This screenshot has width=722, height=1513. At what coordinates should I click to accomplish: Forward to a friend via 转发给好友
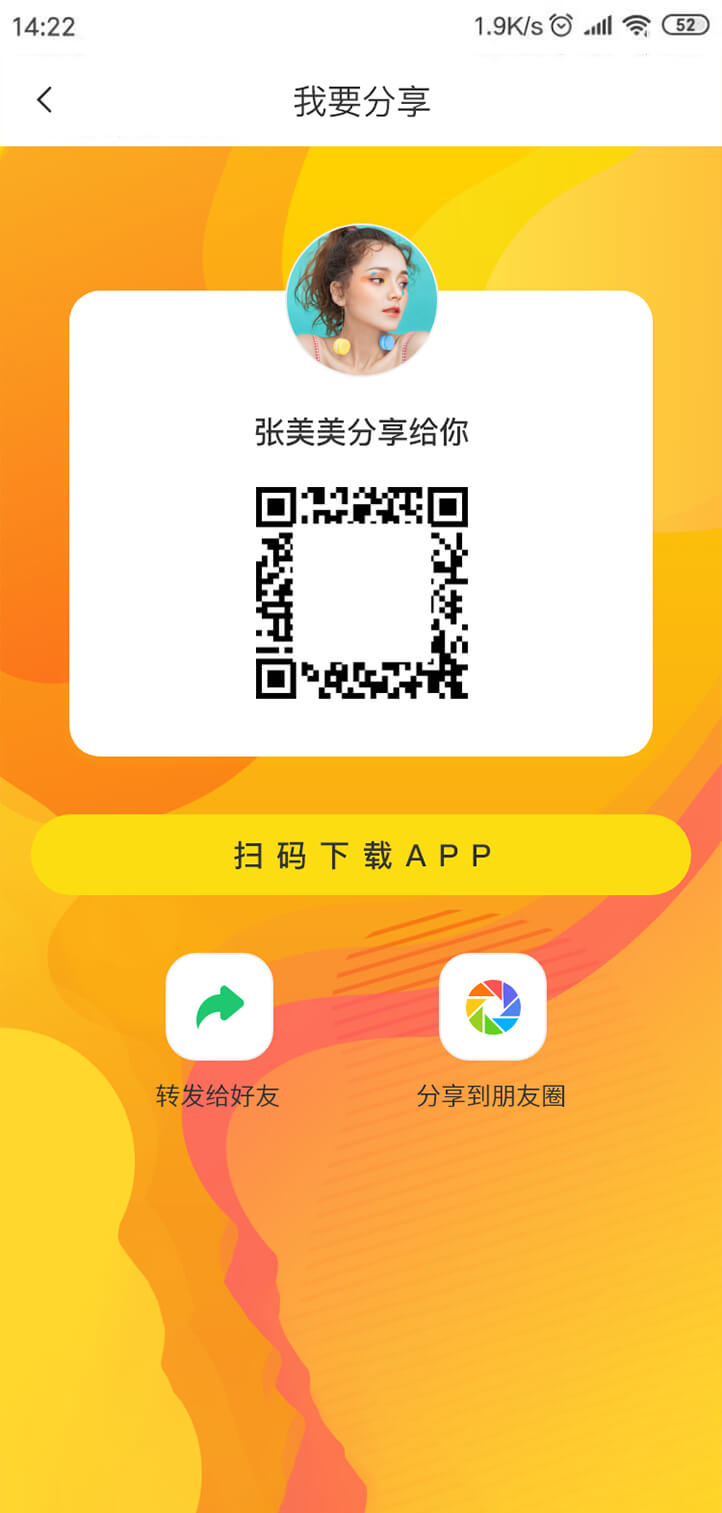point(219,1006)
